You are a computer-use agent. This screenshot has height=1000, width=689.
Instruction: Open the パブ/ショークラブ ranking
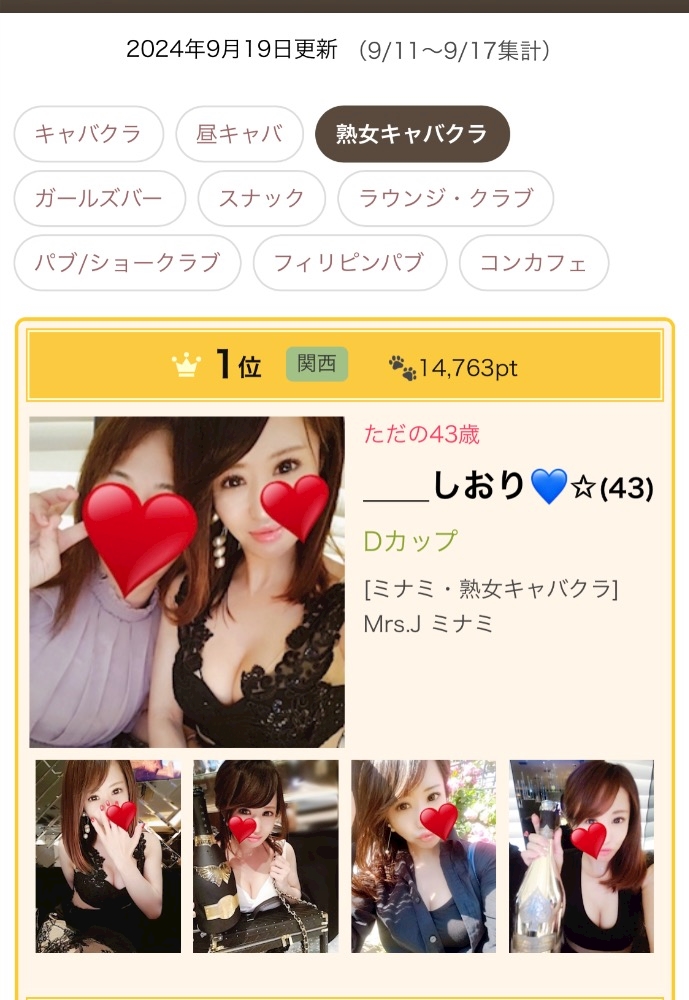128,263
